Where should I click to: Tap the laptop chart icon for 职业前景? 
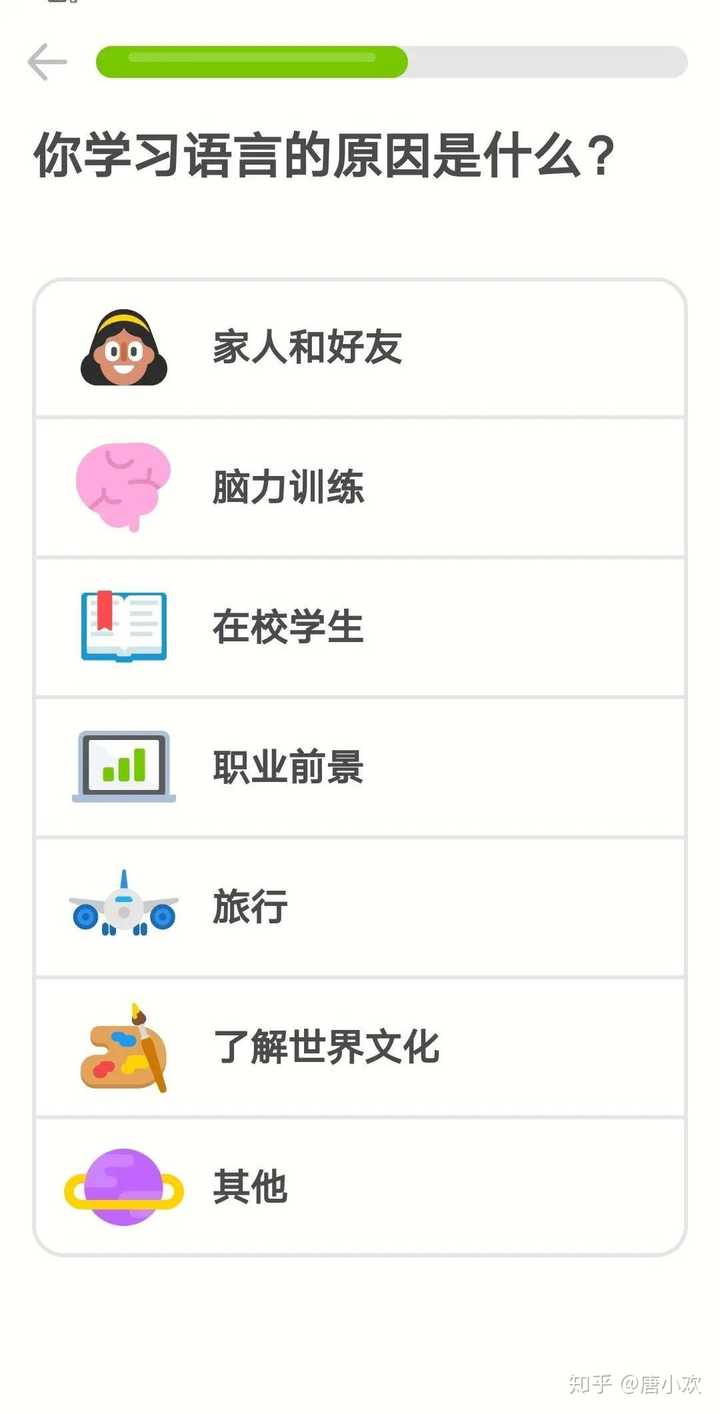click(x=122, y=767)
